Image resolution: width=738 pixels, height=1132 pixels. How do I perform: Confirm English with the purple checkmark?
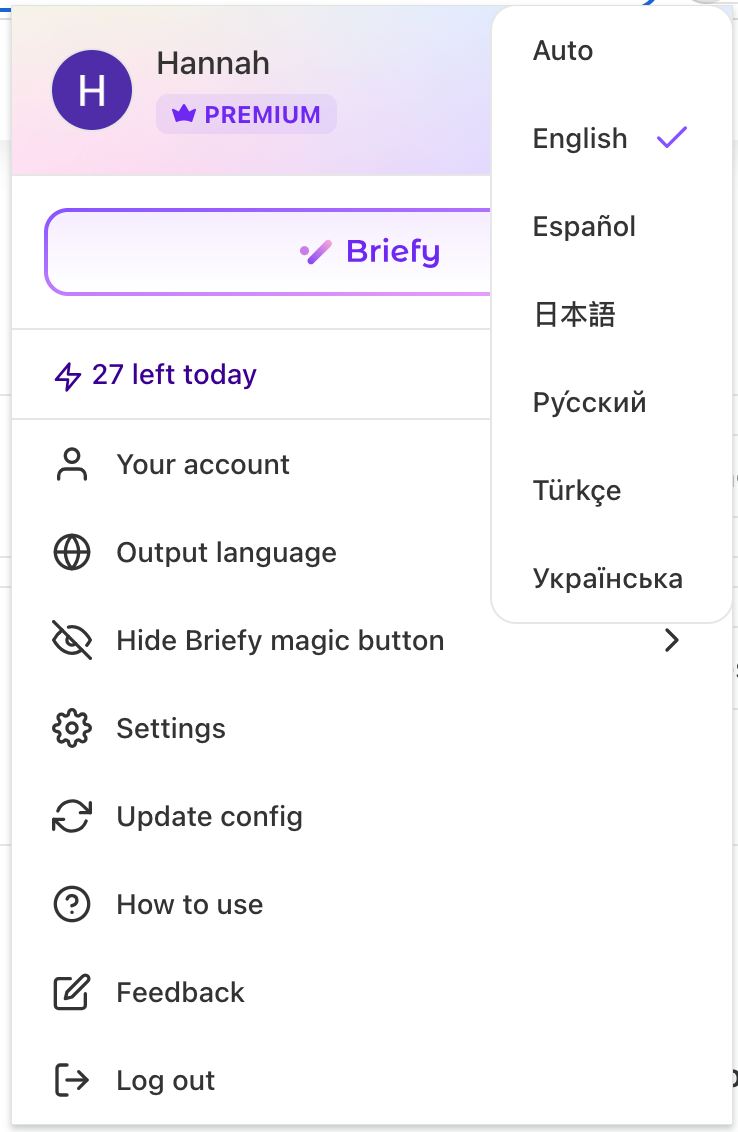coord(672,137)
